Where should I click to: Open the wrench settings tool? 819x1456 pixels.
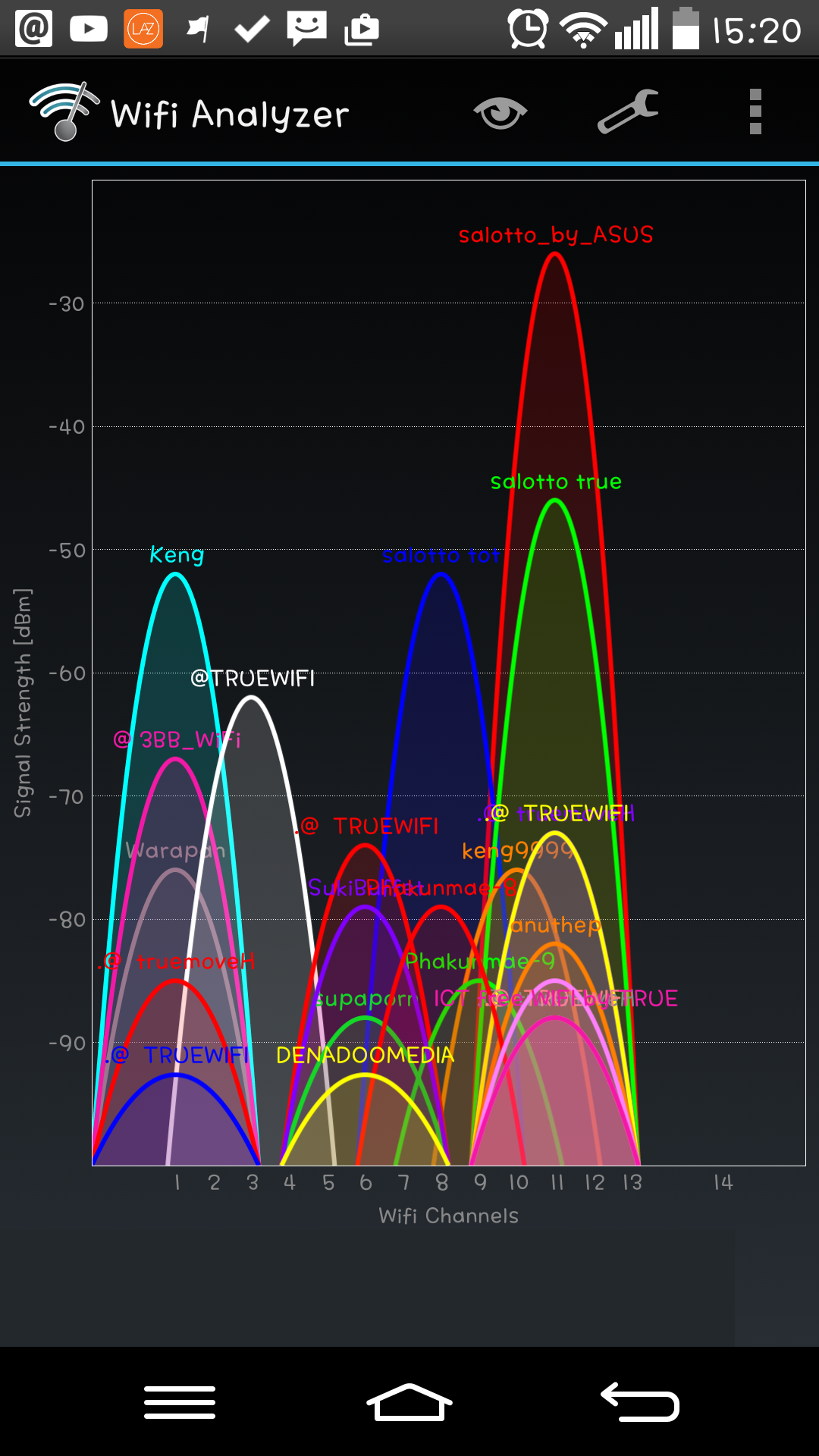point(628,112)
